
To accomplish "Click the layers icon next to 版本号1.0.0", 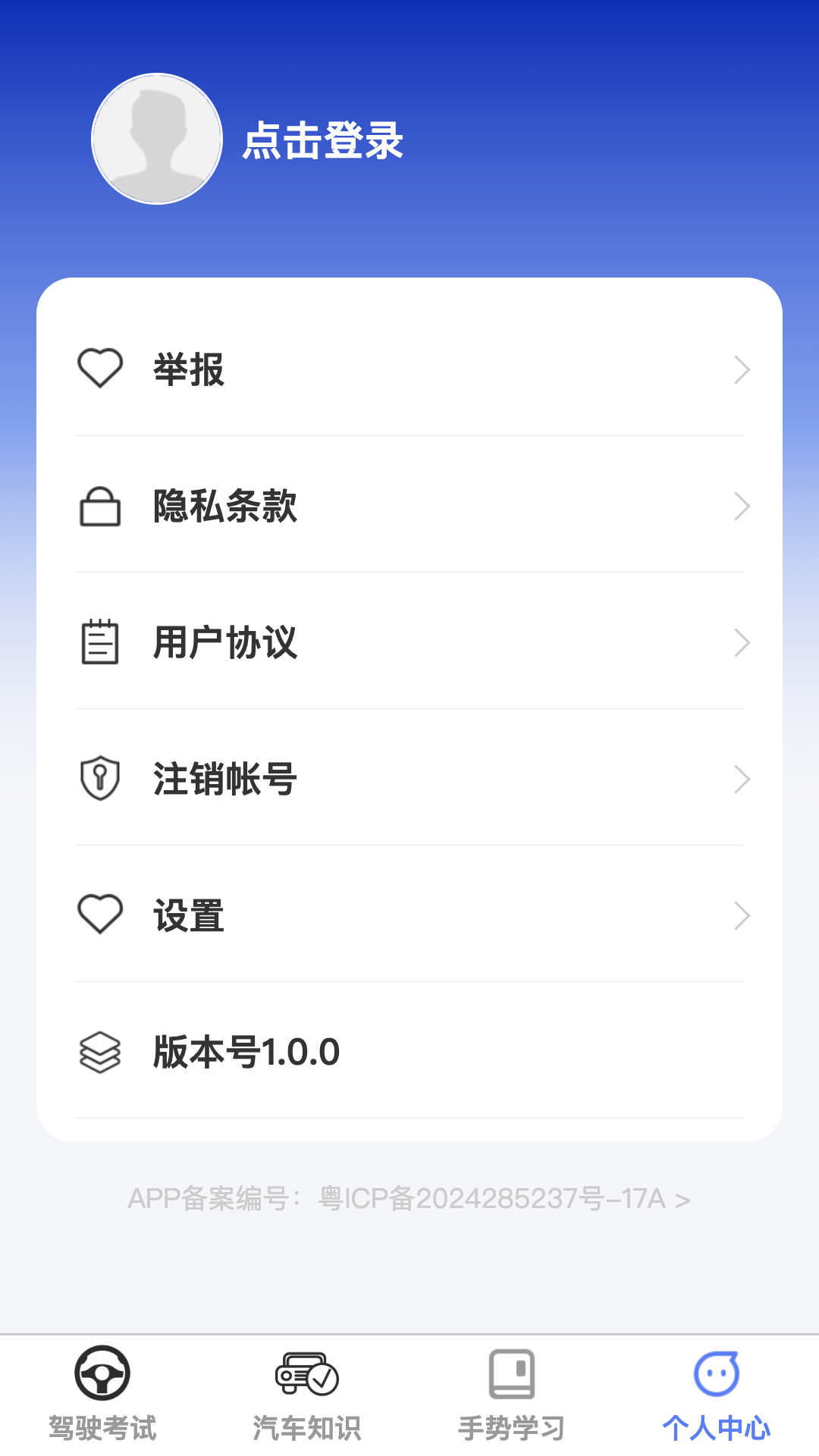I will click(x=99, y=1052).
